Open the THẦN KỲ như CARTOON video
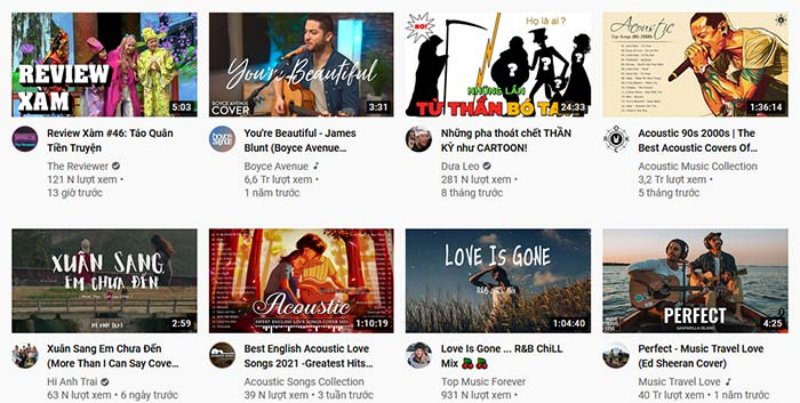This screenshot has height=403, width=800. coord(498,65)
